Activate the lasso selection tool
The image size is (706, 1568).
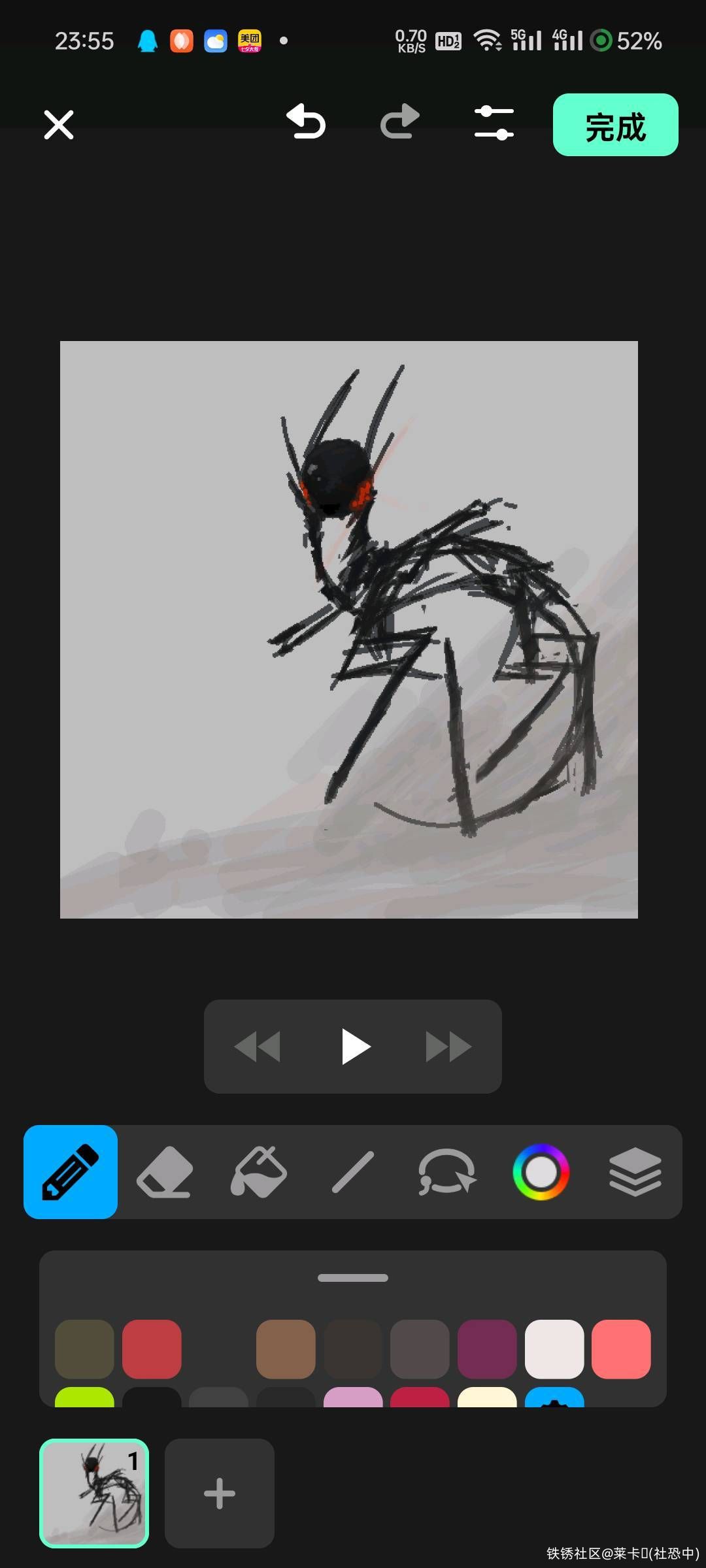[x=447, y=1172]
